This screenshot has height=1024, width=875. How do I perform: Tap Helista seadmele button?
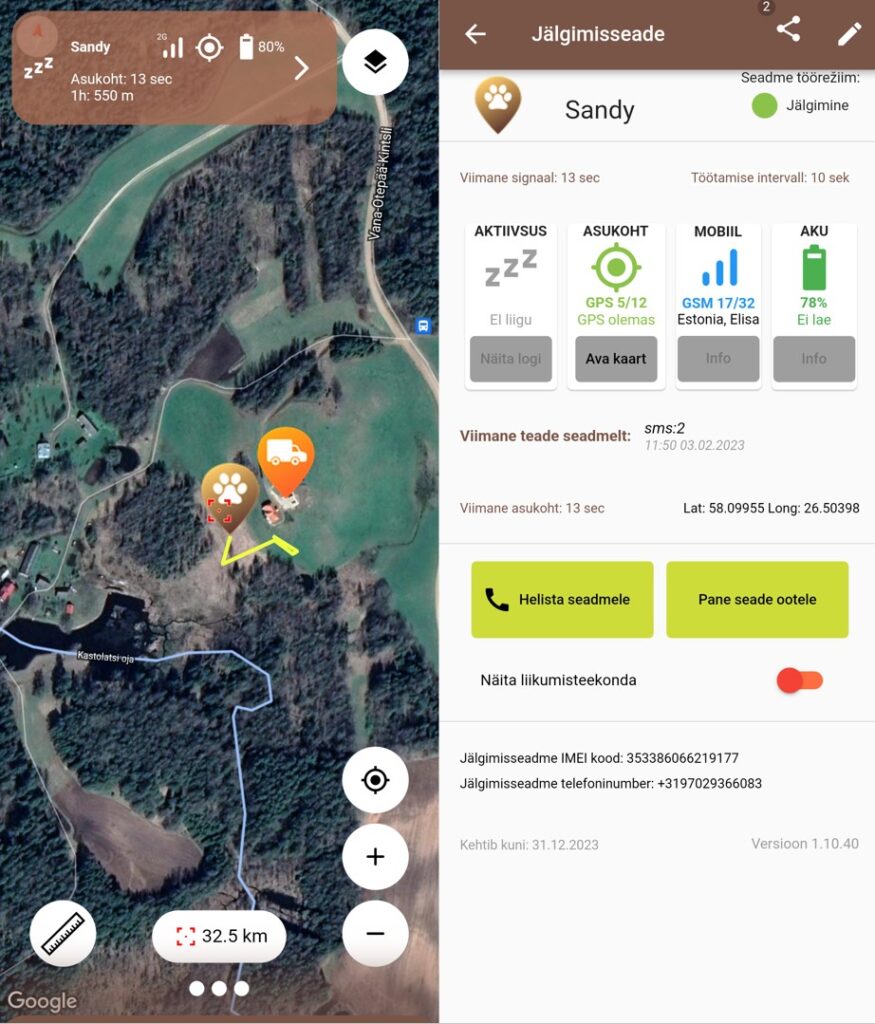click(x=562, y=600)
